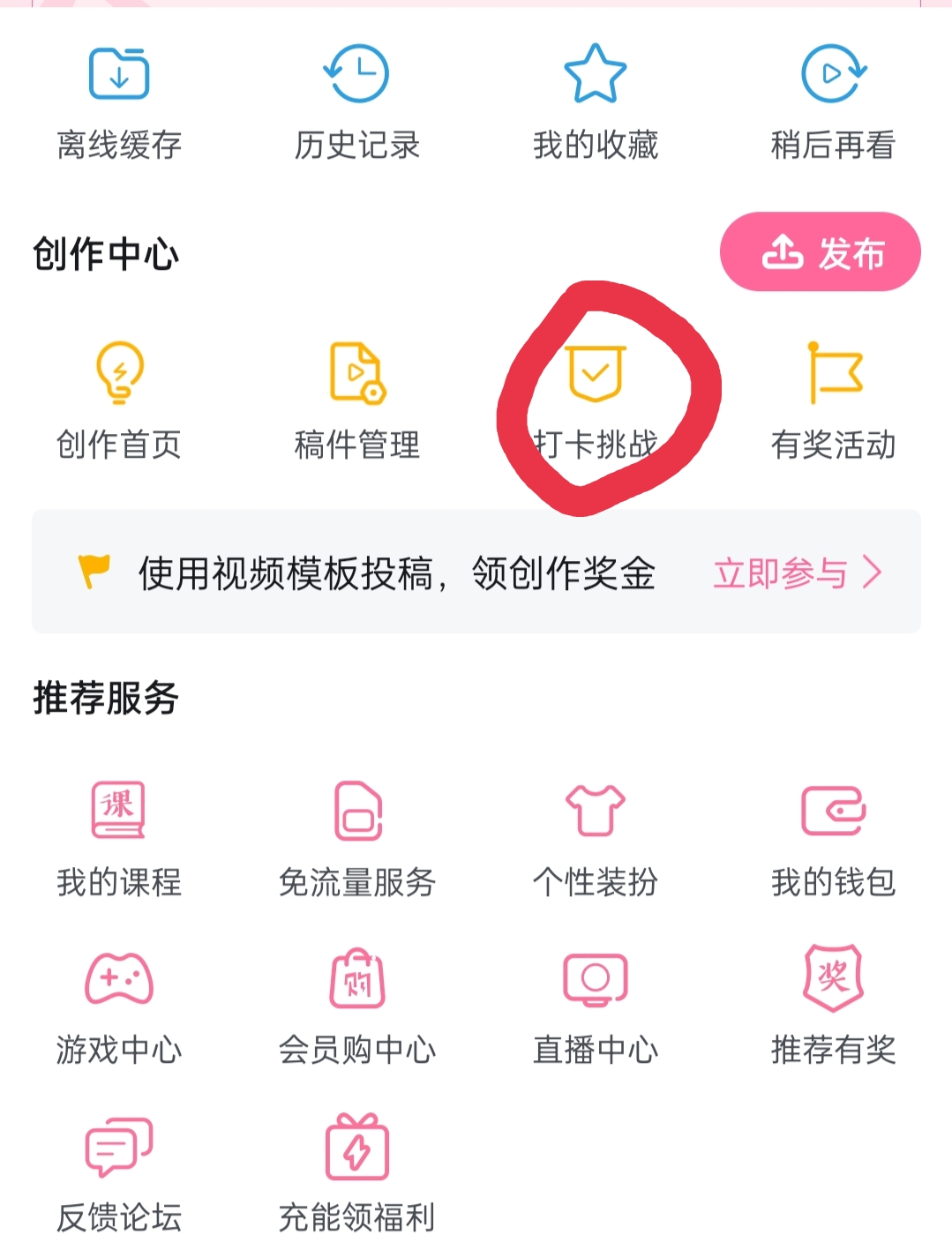Screen dimensions: 952x1257
Task: Open 离线缓存 offline downloads
Action: click(x=119, y=101)
